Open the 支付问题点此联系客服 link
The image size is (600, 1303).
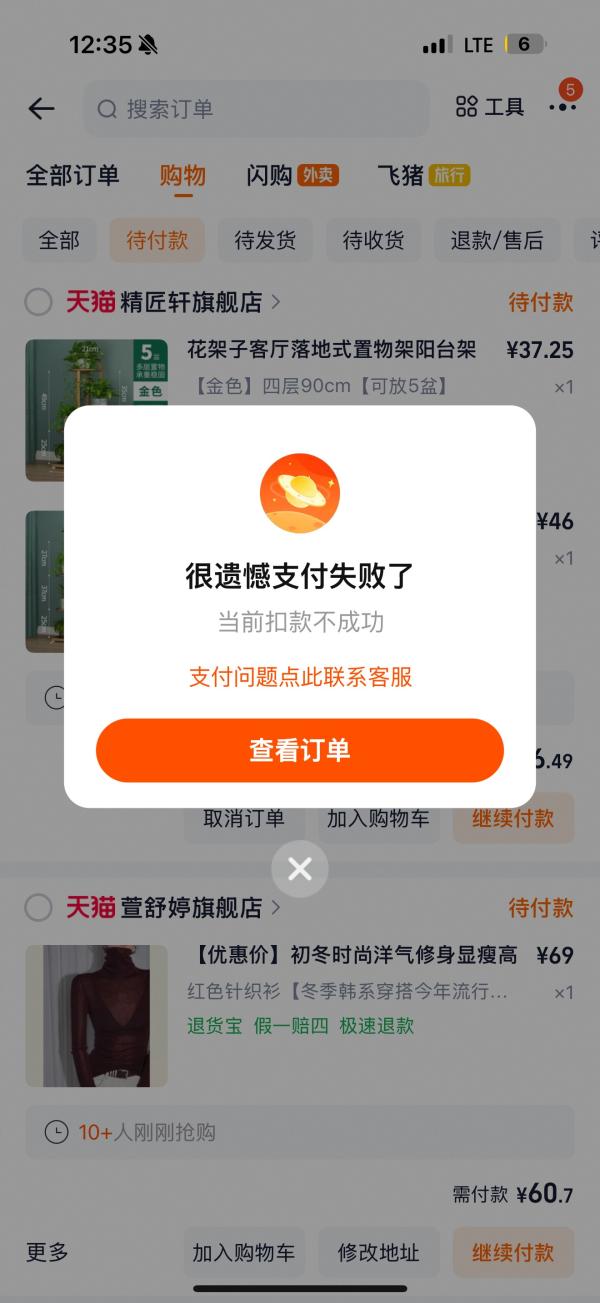[301, 677]
